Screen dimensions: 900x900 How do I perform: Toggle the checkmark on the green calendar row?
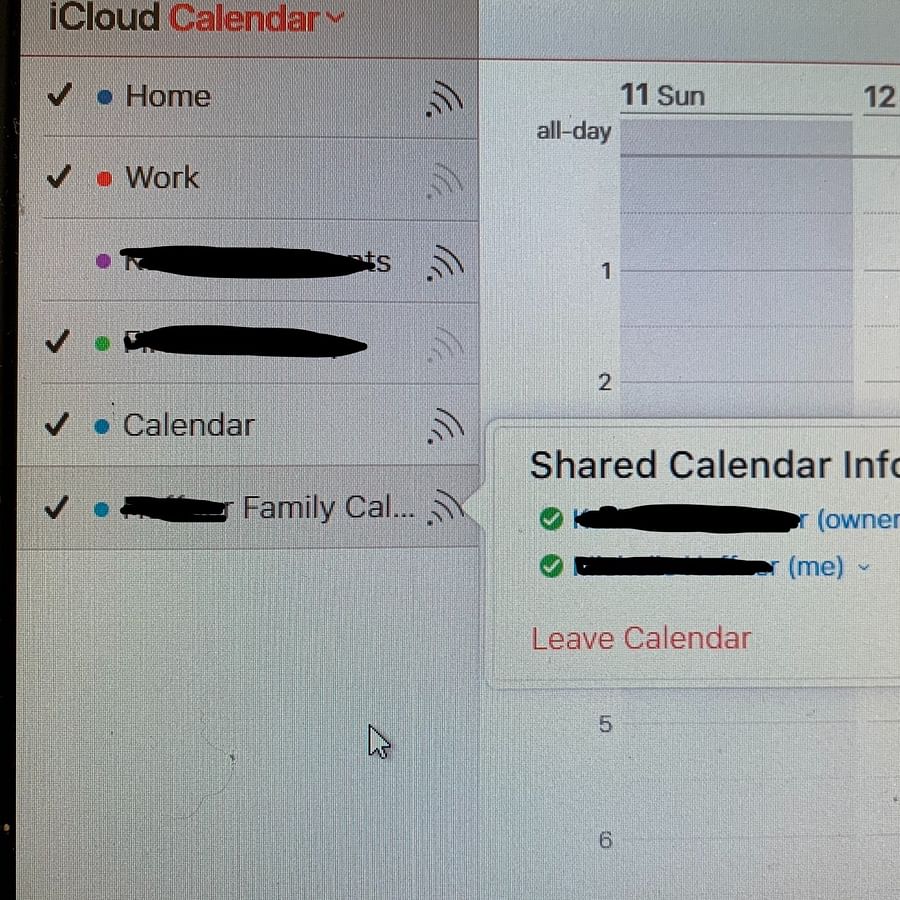click(x=60, y=343)
